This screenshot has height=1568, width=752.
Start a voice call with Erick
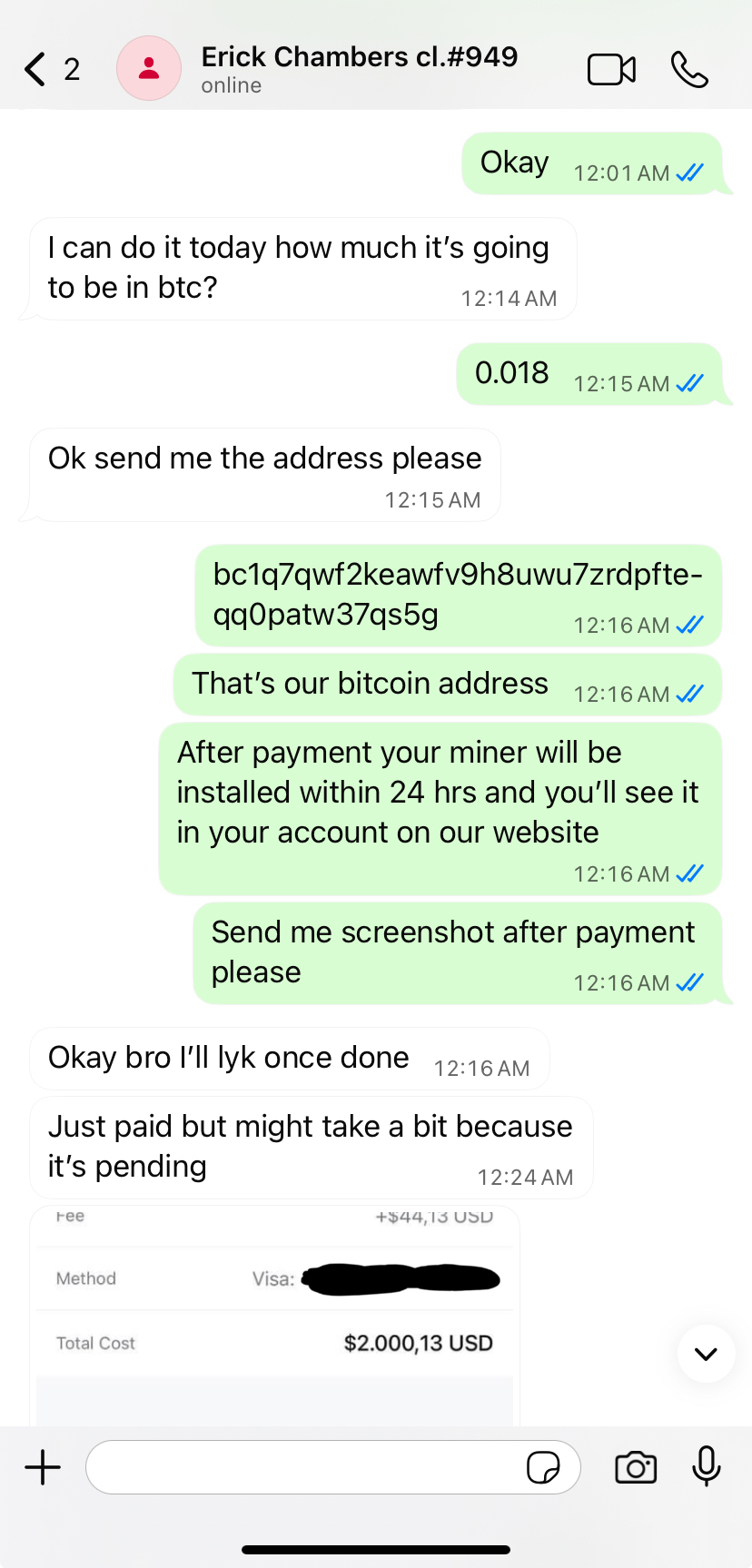689,70
